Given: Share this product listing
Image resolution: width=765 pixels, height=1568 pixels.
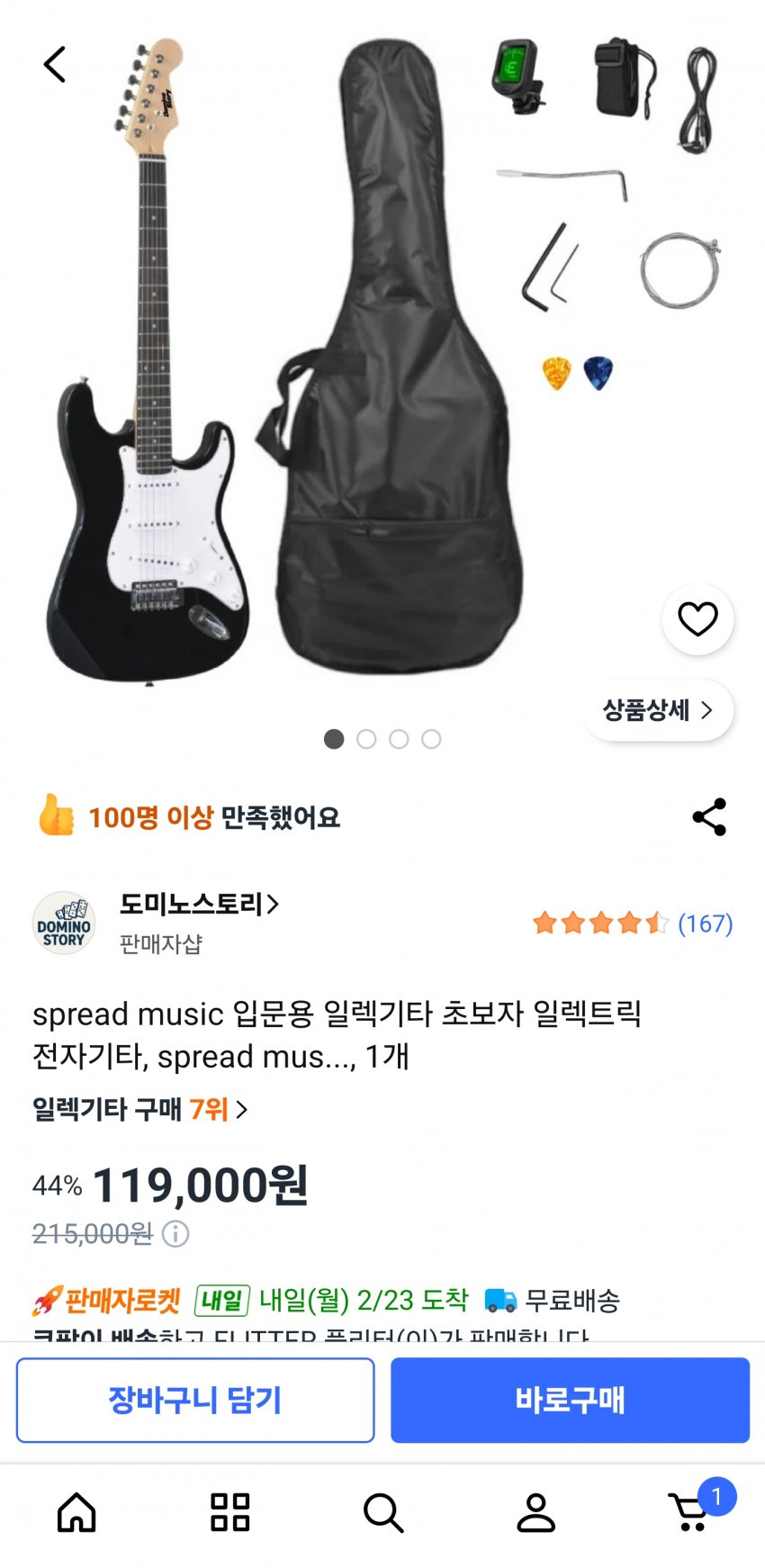Looking at the screenshot, I should (709, 816).
